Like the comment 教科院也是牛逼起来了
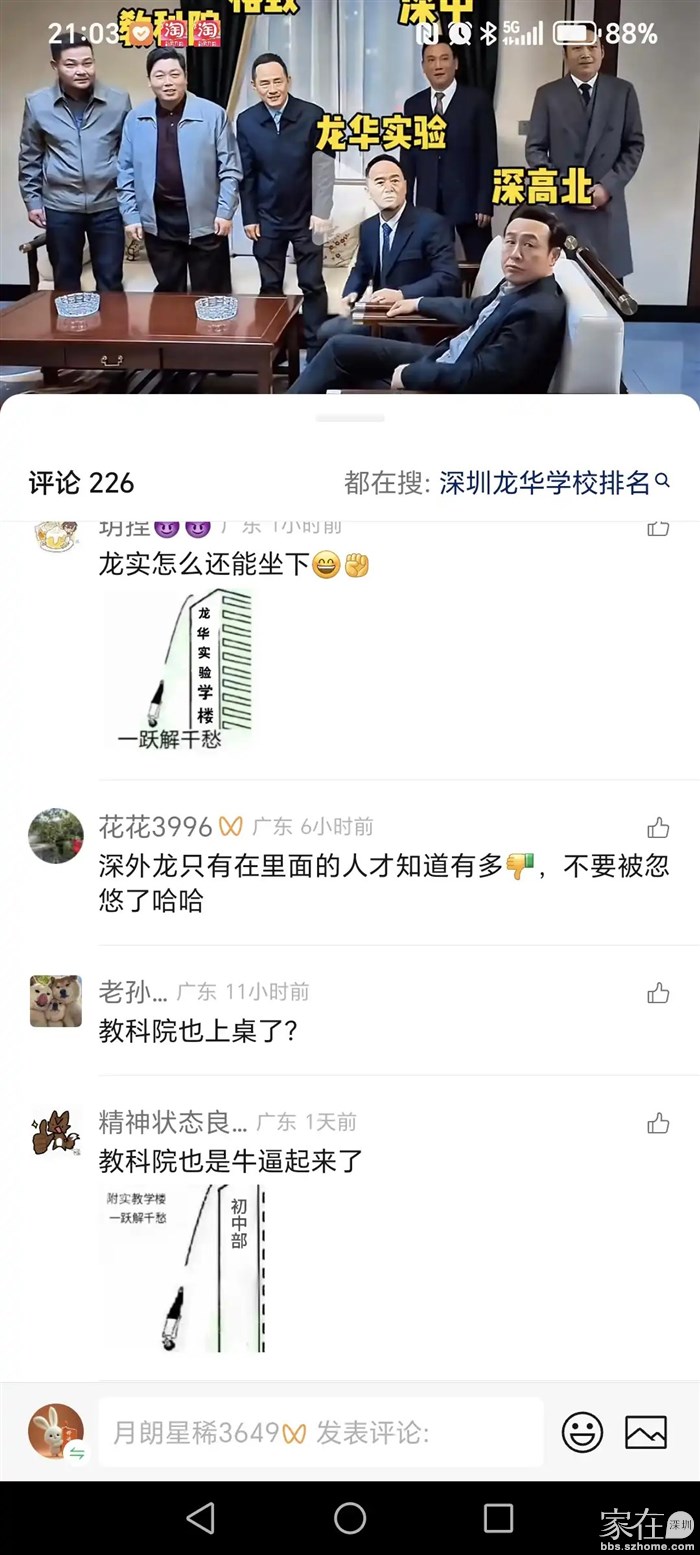This screenshot has height=1555, width=700. click(x=657, y=1123)
